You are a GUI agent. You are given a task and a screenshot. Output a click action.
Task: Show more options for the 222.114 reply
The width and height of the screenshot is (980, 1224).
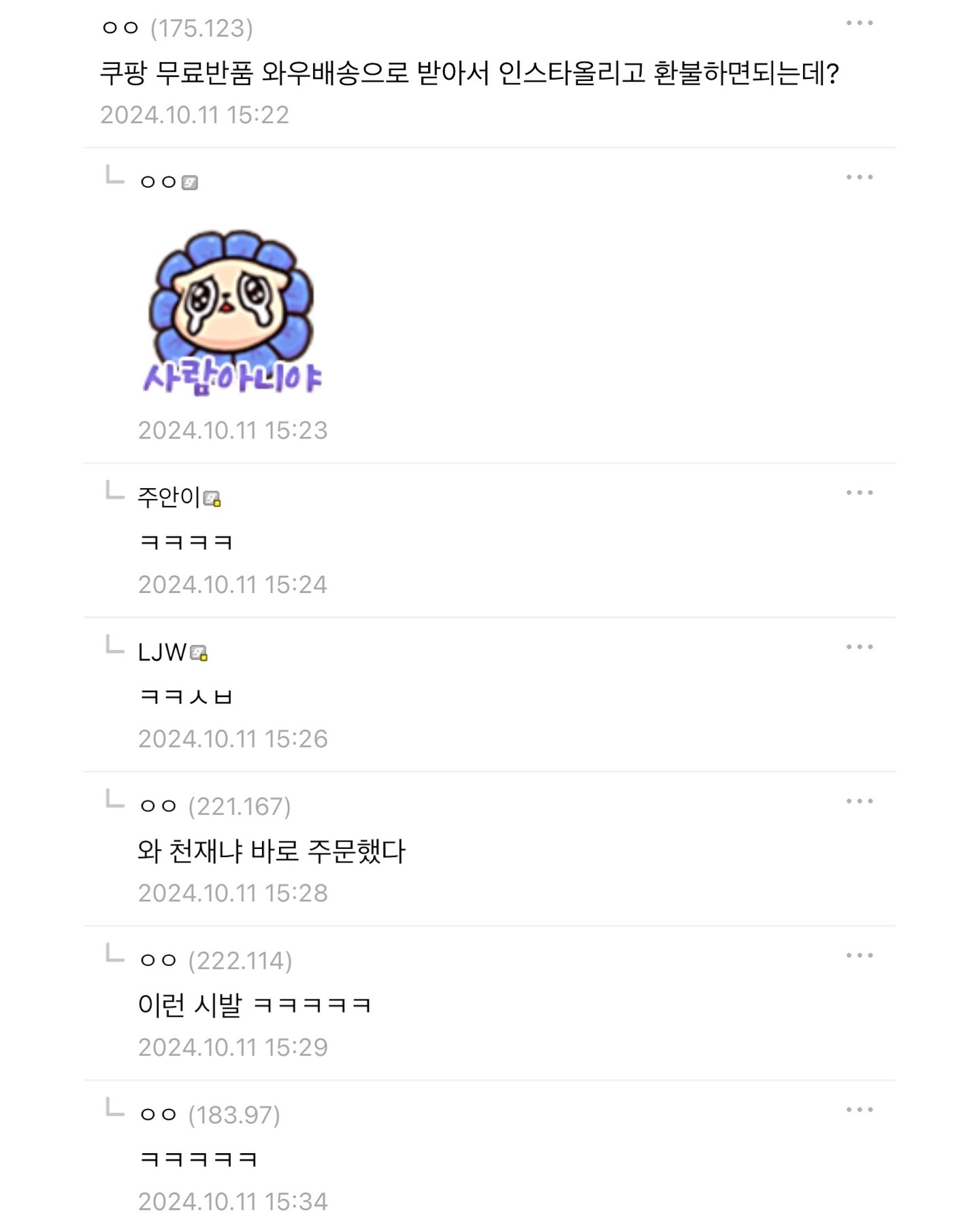859,955
